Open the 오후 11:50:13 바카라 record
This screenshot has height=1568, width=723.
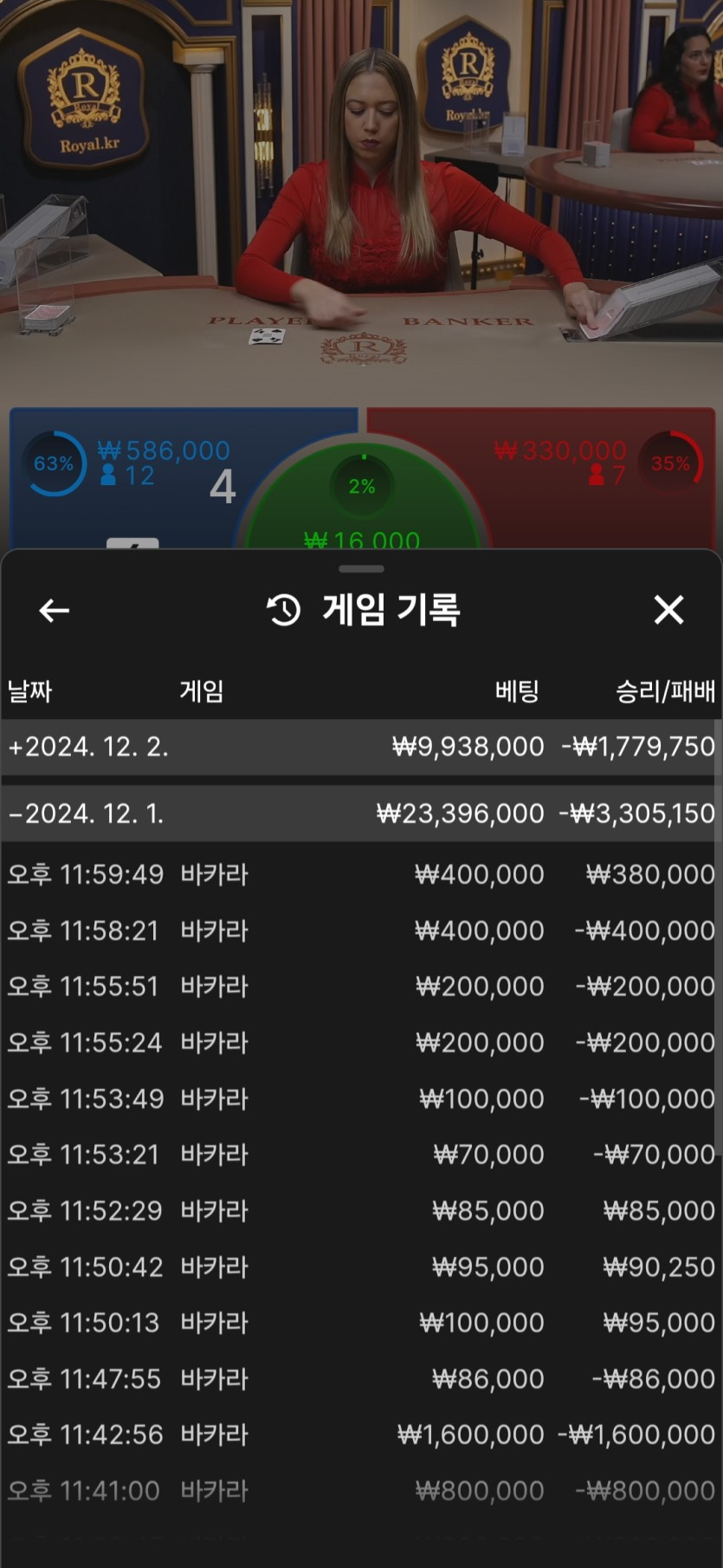click(360, 1322)
